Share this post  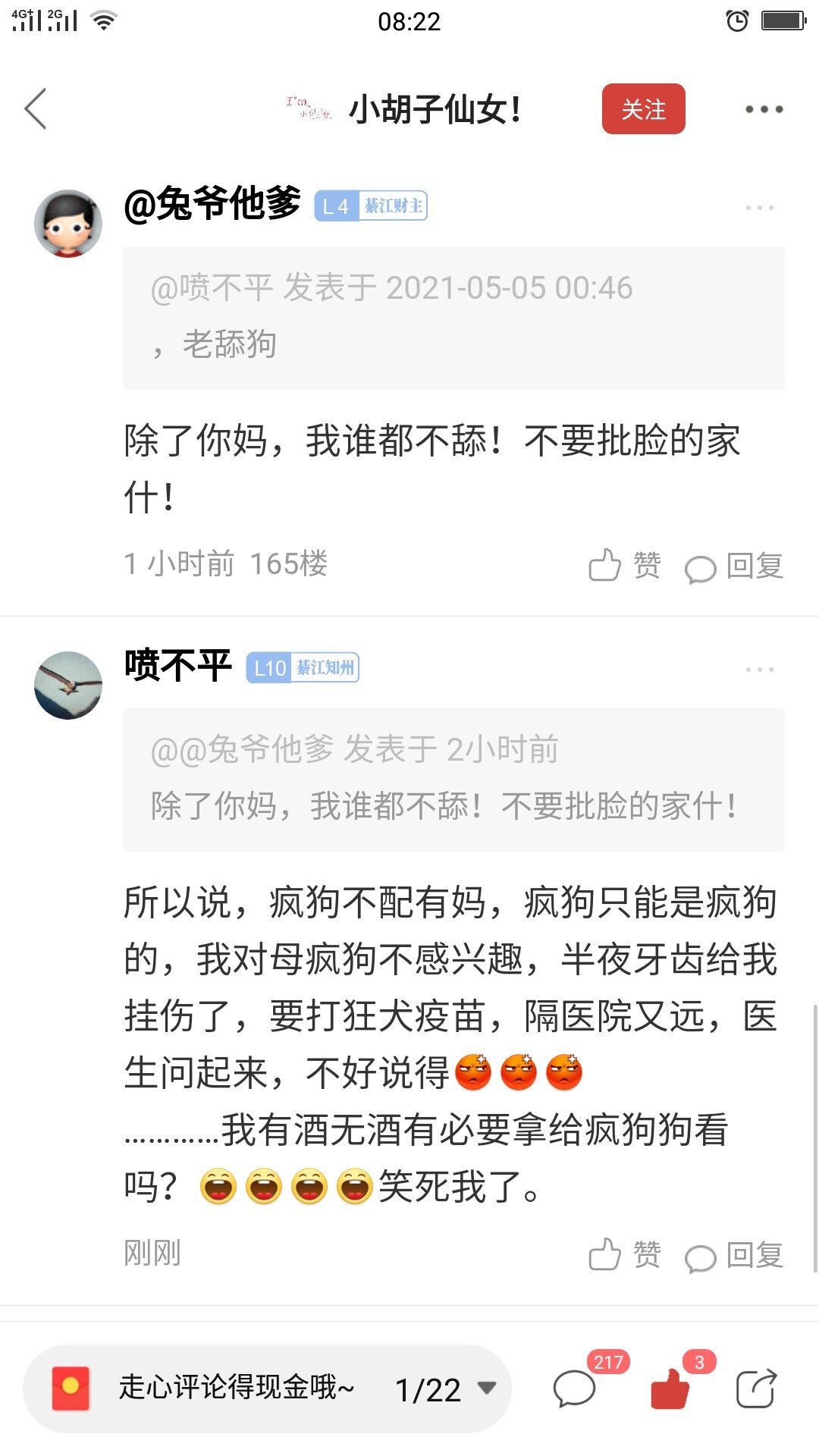point(756,1389)
